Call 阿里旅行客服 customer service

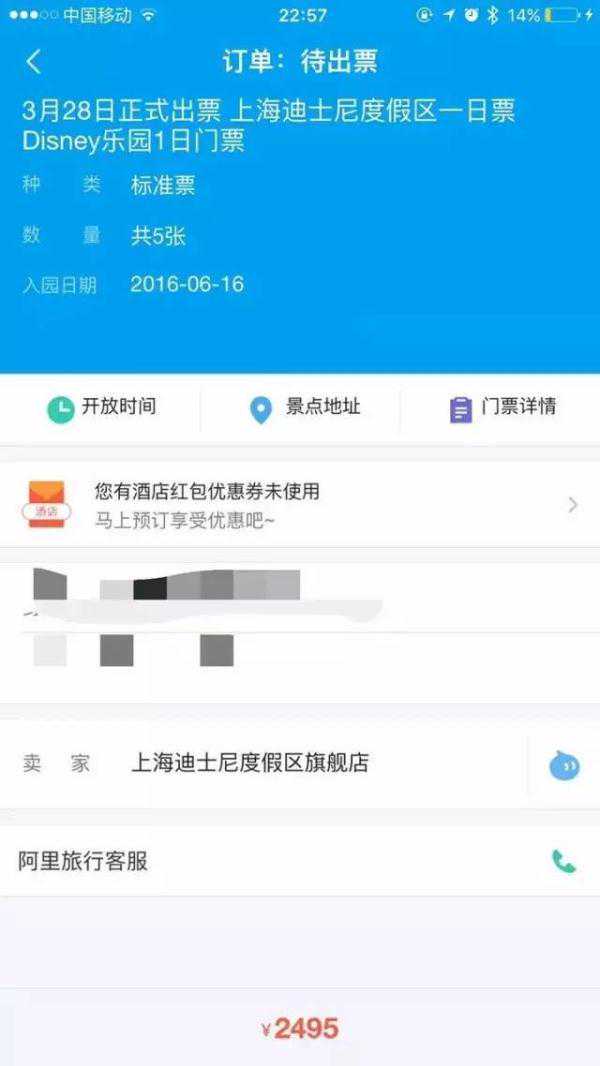click(564, 861)
